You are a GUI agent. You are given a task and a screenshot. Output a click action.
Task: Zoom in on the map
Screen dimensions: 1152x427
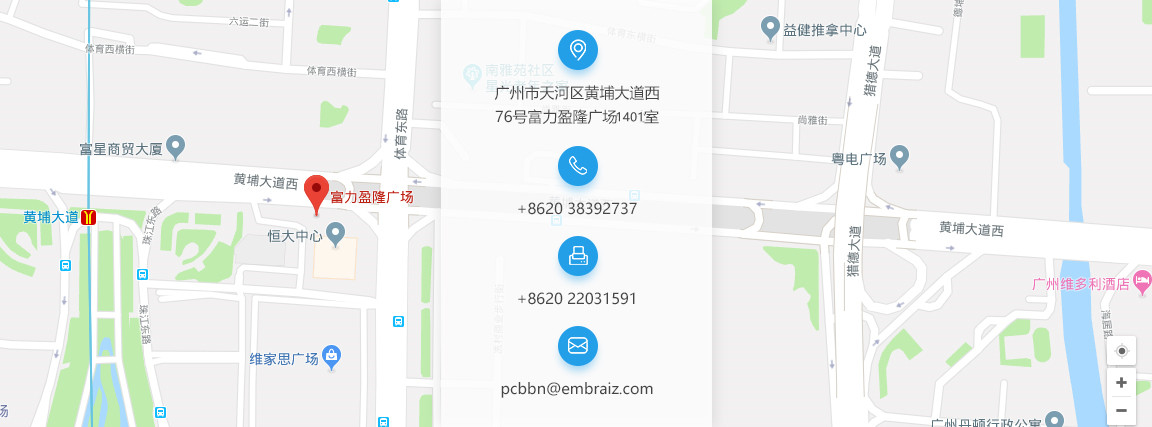click(1121, 382)
